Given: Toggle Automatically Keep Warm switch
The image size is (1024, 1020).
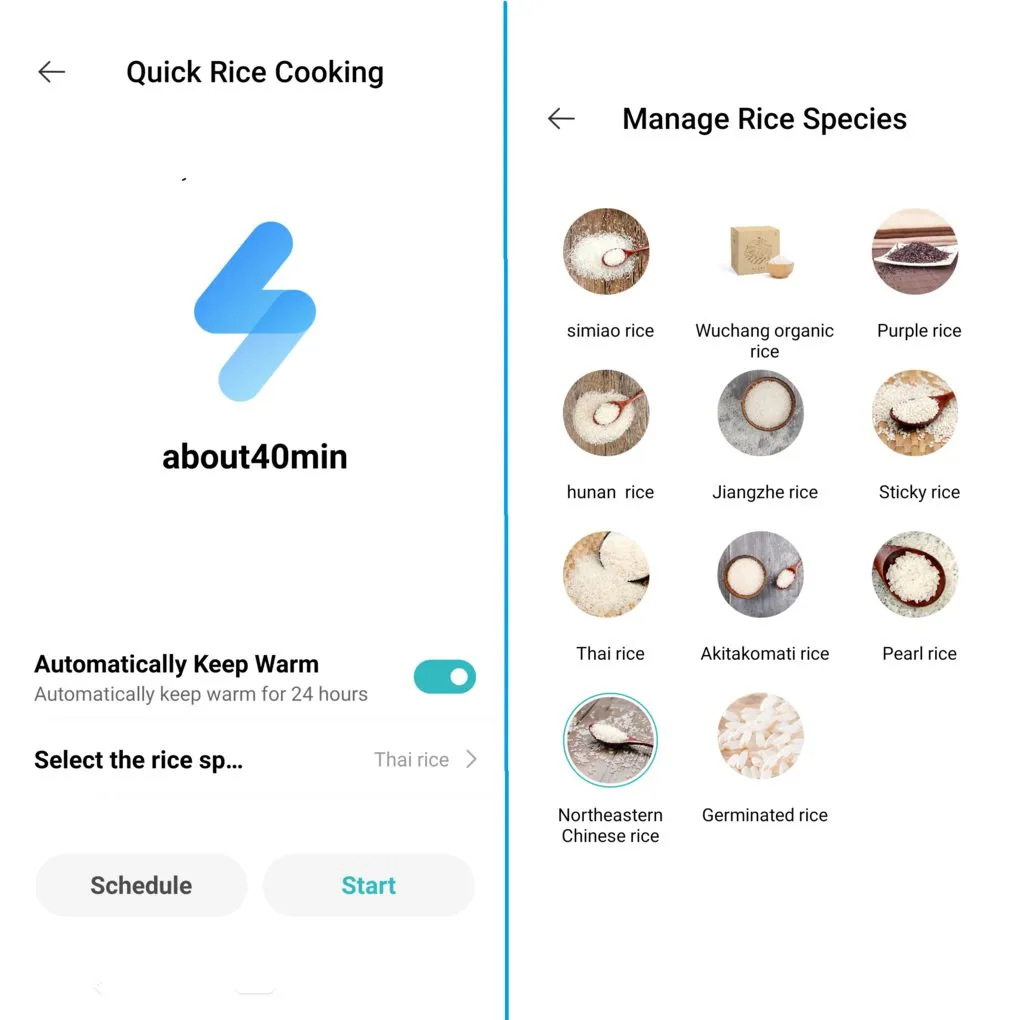Looking at the screenshot, I should [444, 677].
